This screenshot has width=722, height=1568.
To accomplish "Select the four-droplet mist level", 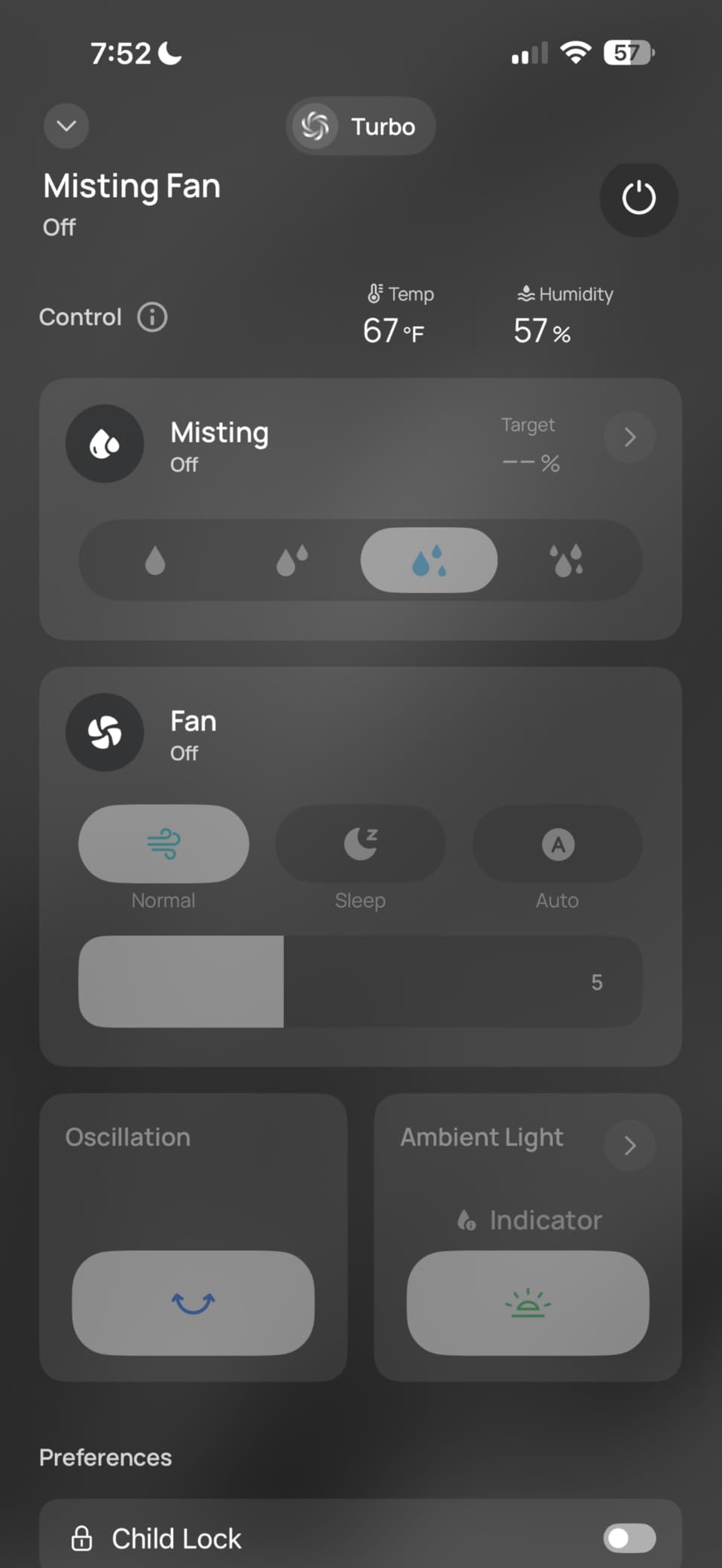I will pyautogui.click(x=566, y=561).
